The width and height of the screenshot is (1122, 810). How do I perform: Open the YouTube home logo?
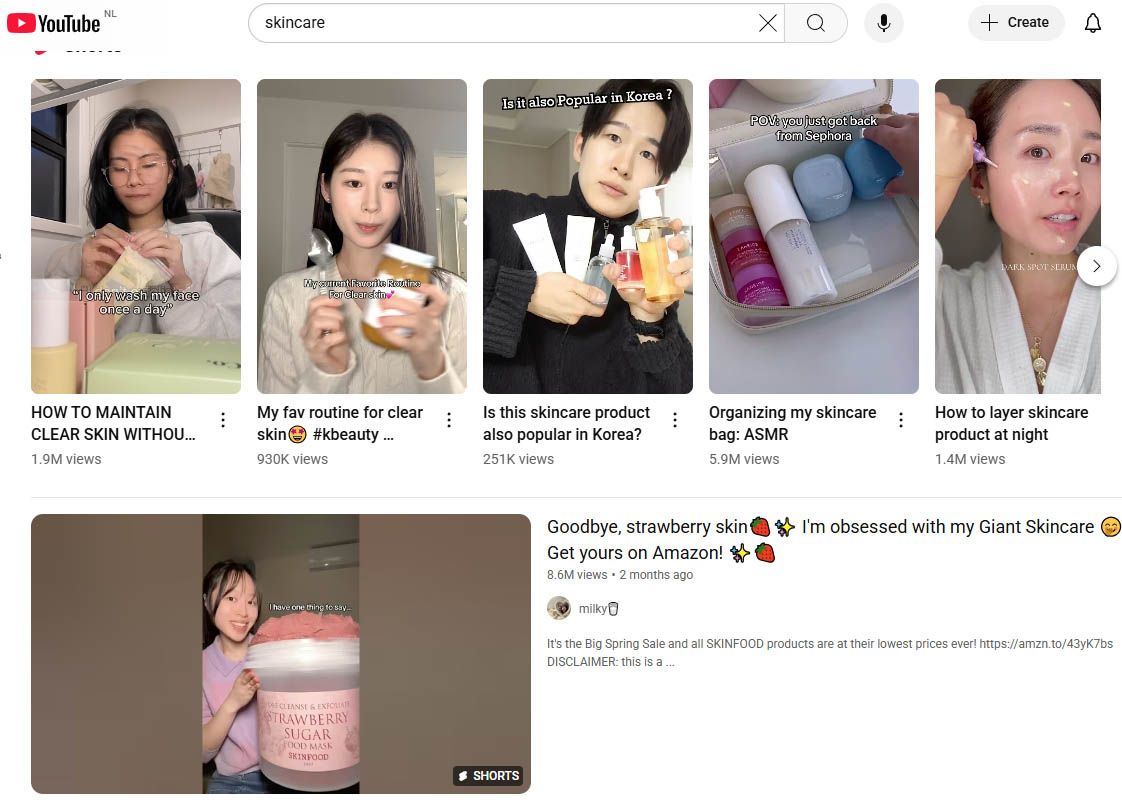[x=53, y=23]
